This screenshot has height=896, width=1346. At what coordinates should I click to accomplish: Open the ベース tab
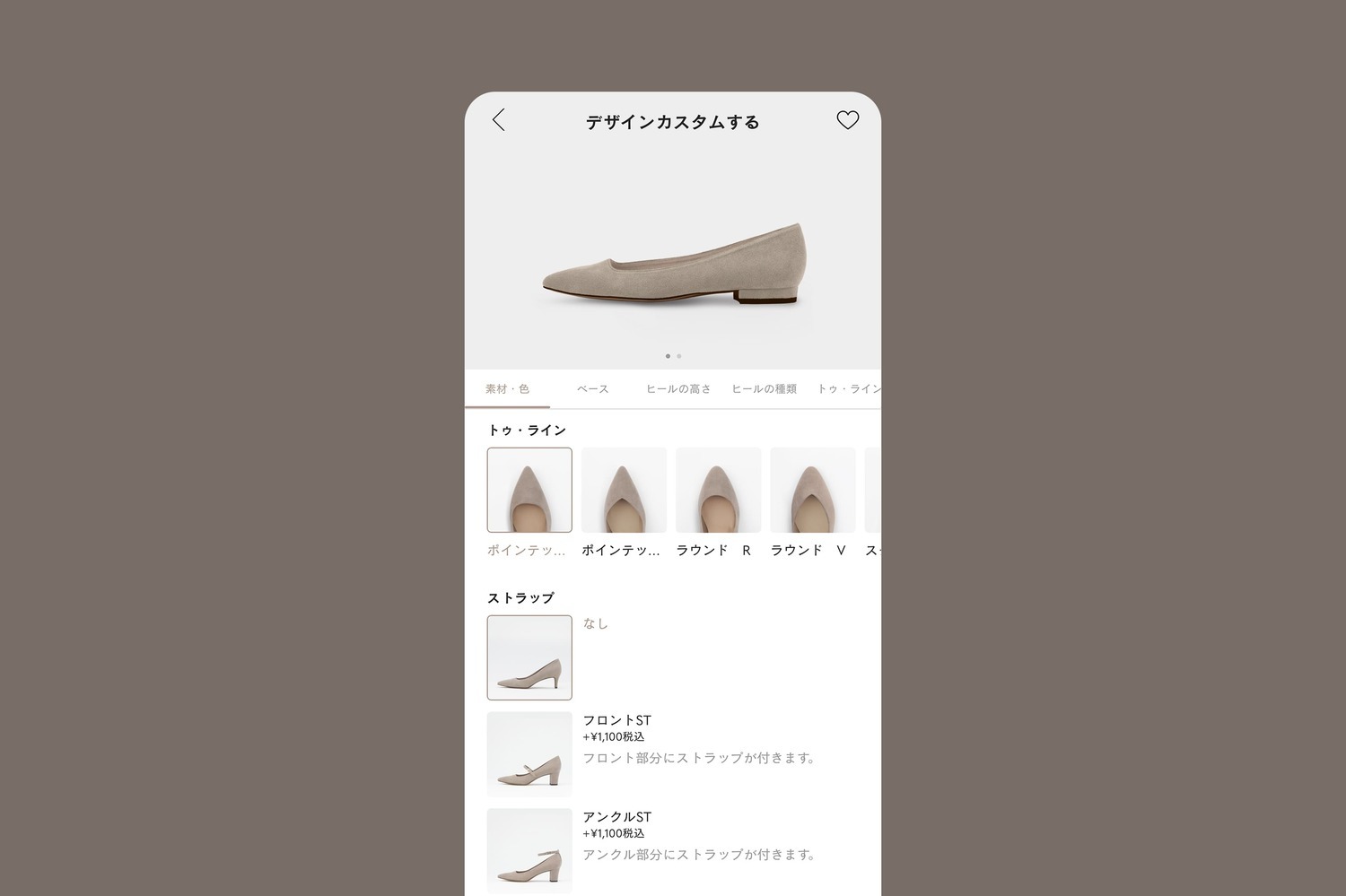(x=592, y=389)
